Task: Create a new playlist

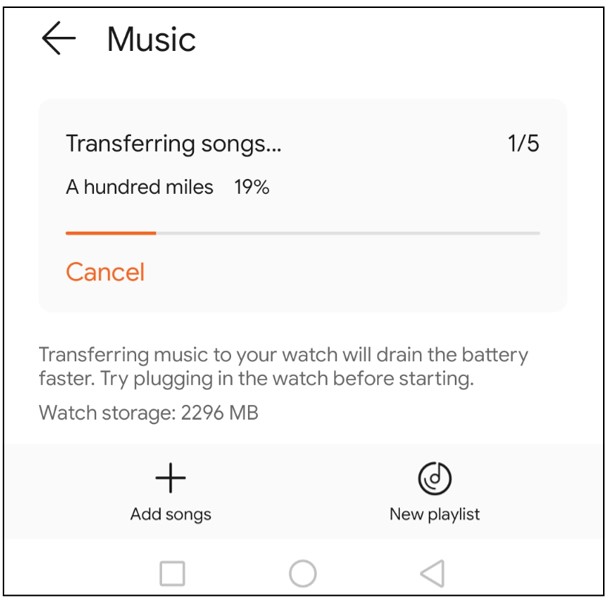Action: pyautogui.click(x=434, y=493)
